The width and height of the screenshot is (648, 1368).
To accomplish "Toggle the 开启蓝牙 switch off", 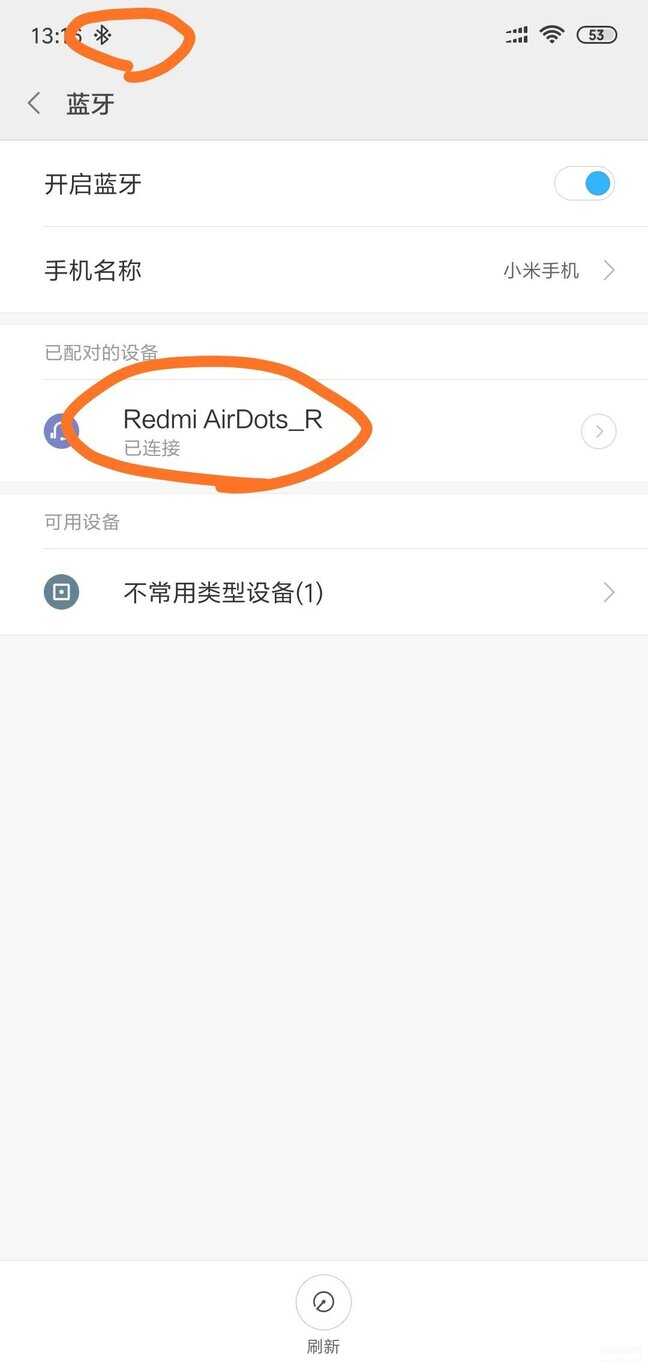I will click(x=584, y=184).
